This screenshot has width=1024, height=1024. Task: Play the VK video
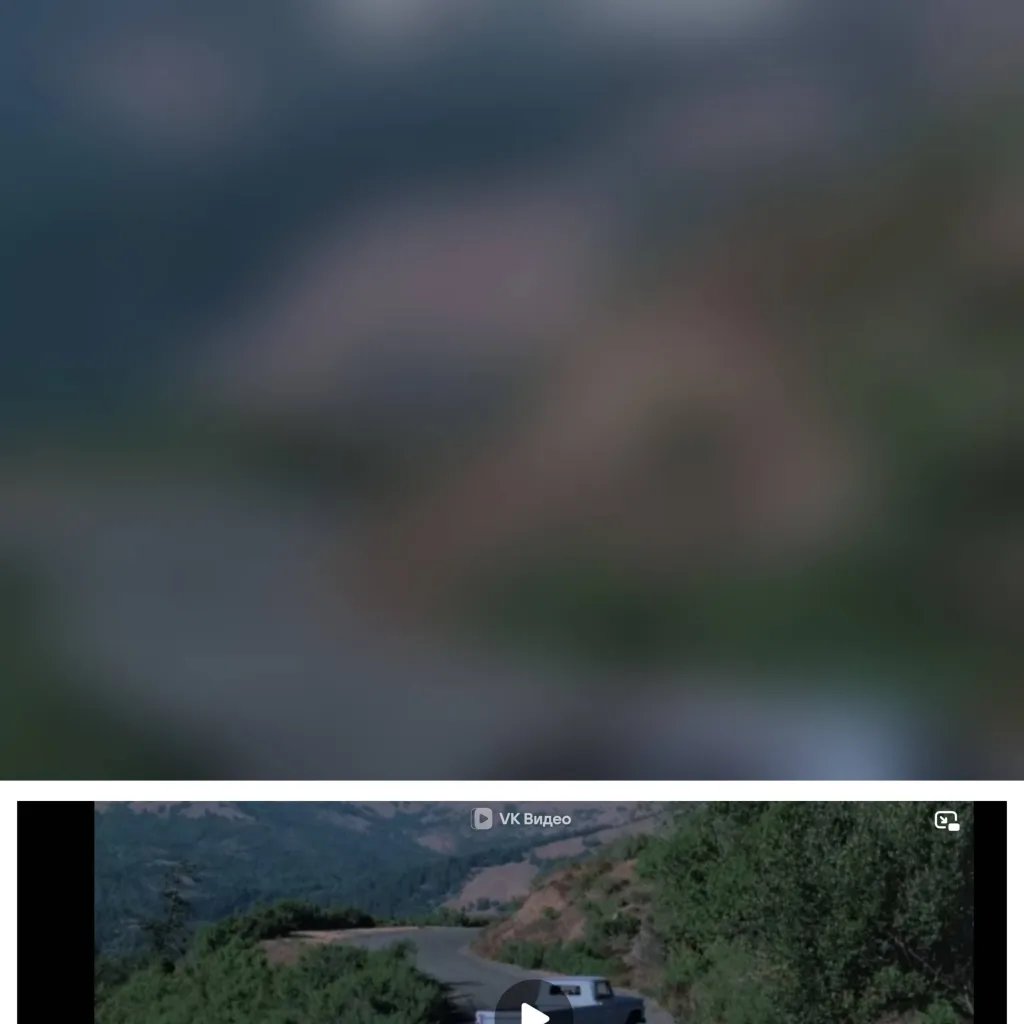point(534,1010)
